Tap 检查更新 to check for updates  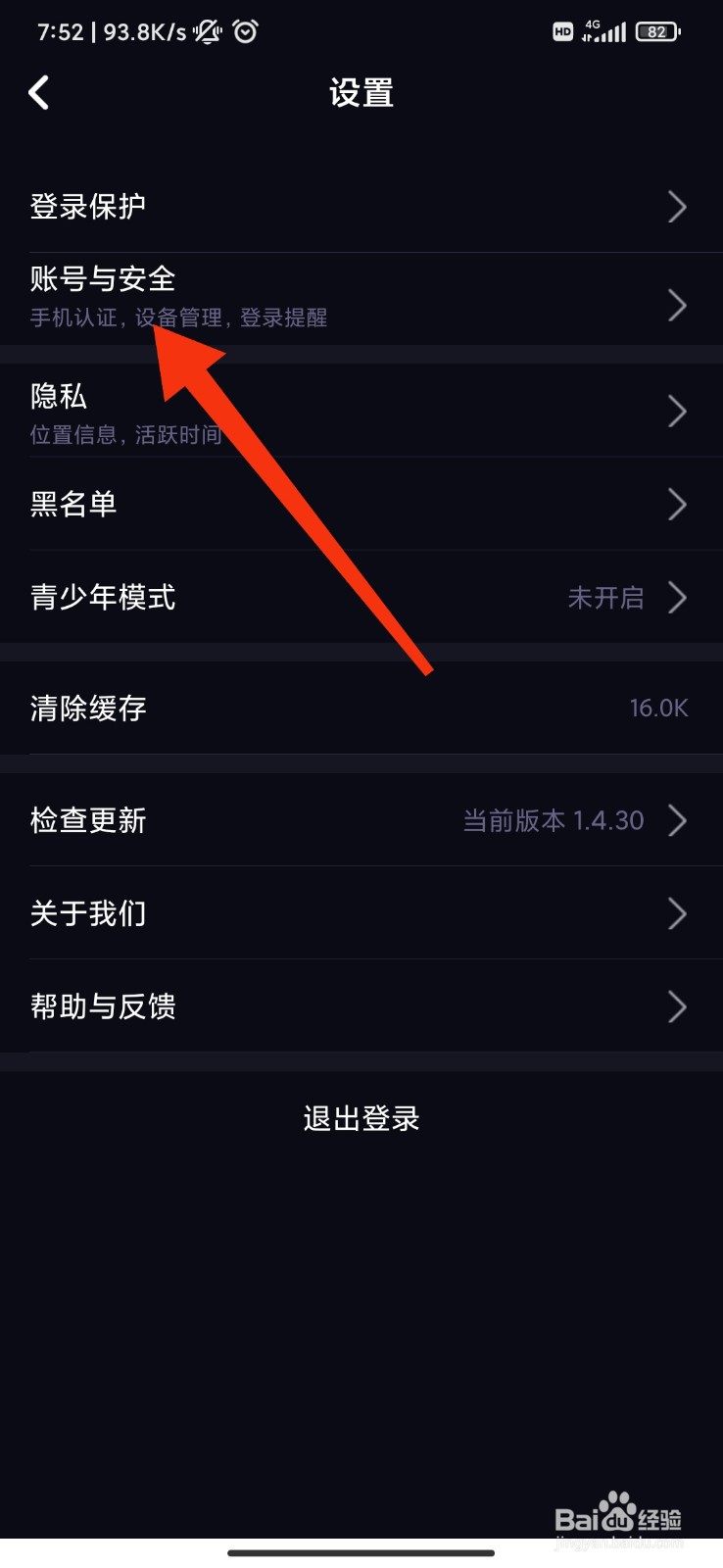pyautogui.click(x=87, y=821)
